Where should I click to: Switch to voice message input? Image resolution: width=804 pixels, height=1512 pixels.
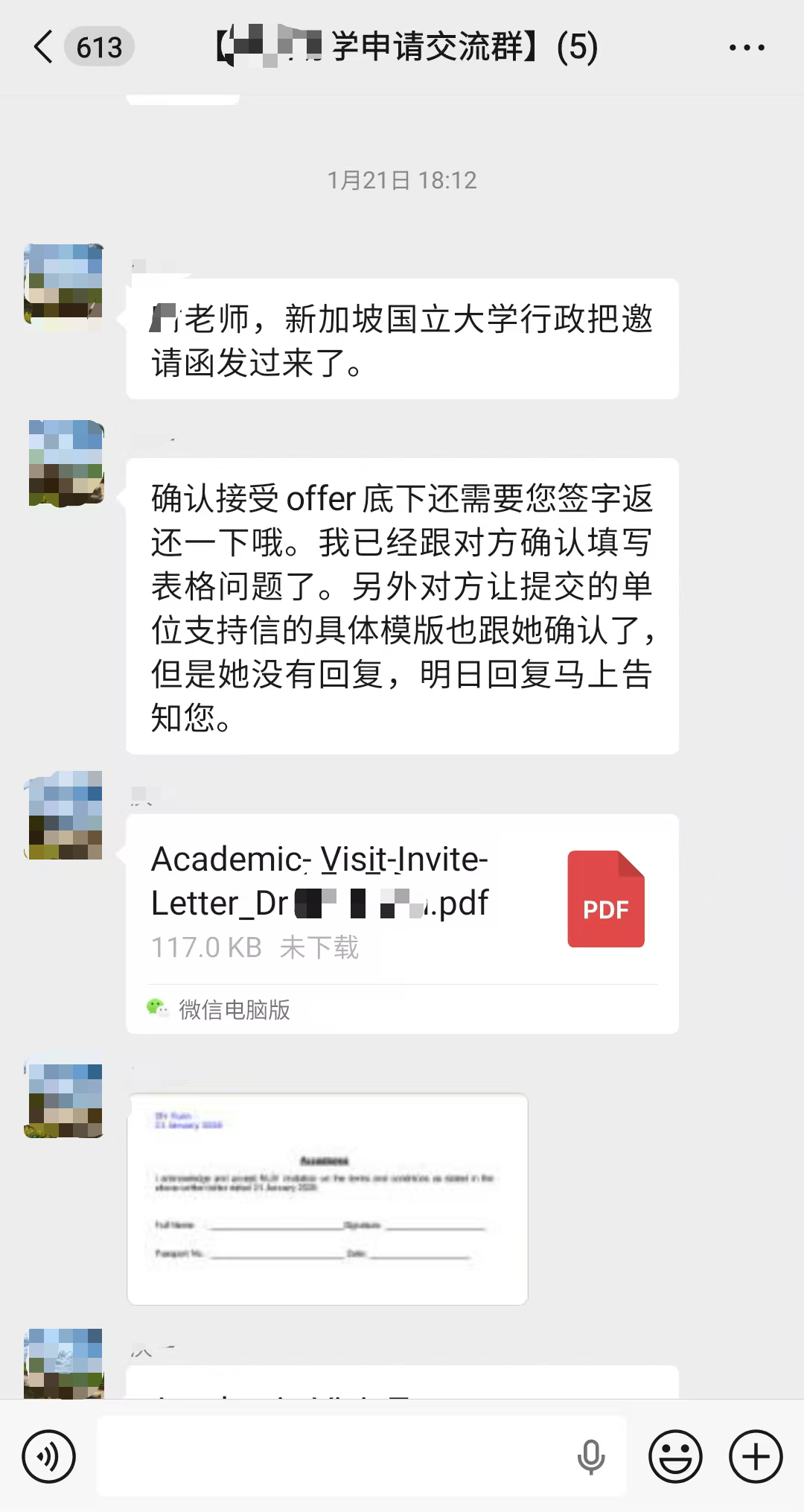coord(49,1456)
